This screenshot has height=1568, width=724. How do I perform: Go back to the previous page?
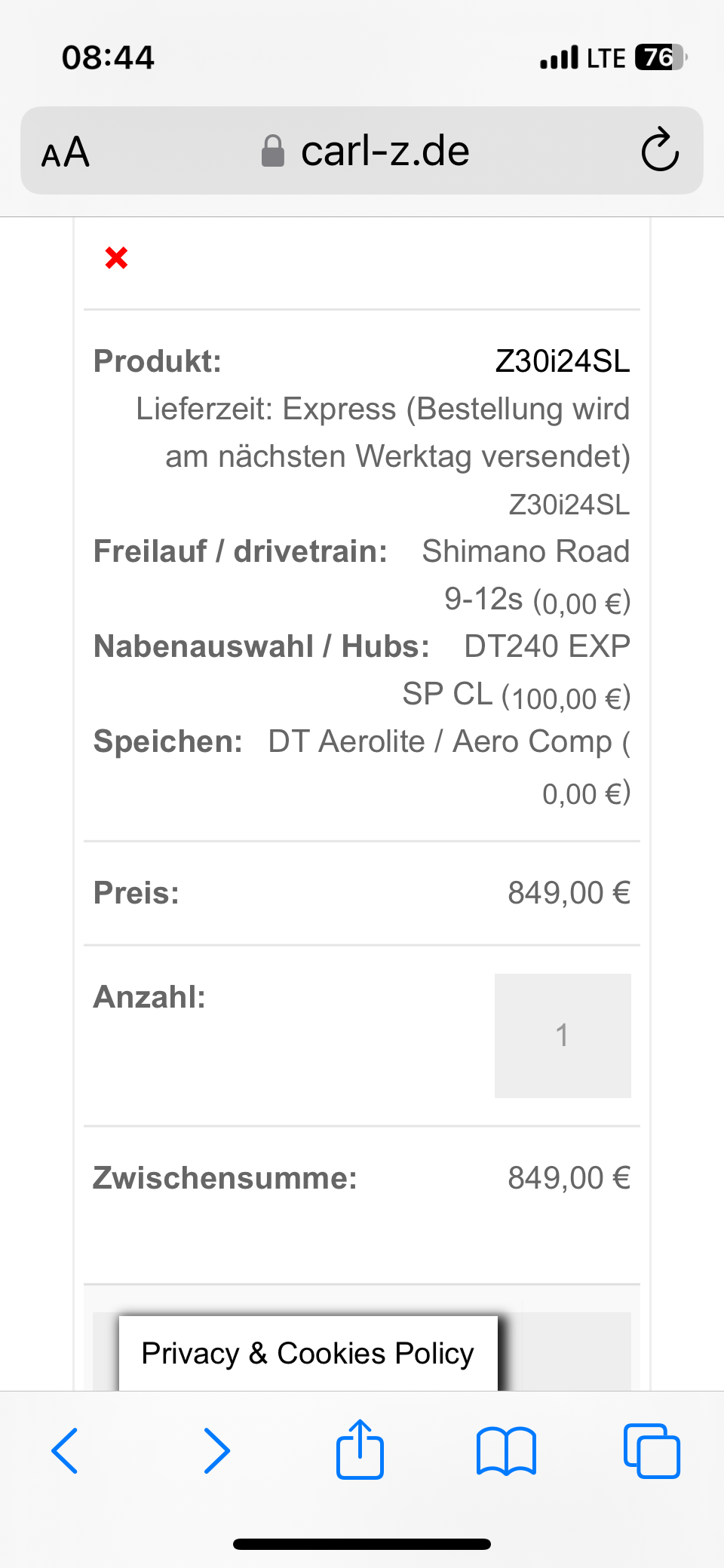pos(65,1450)
